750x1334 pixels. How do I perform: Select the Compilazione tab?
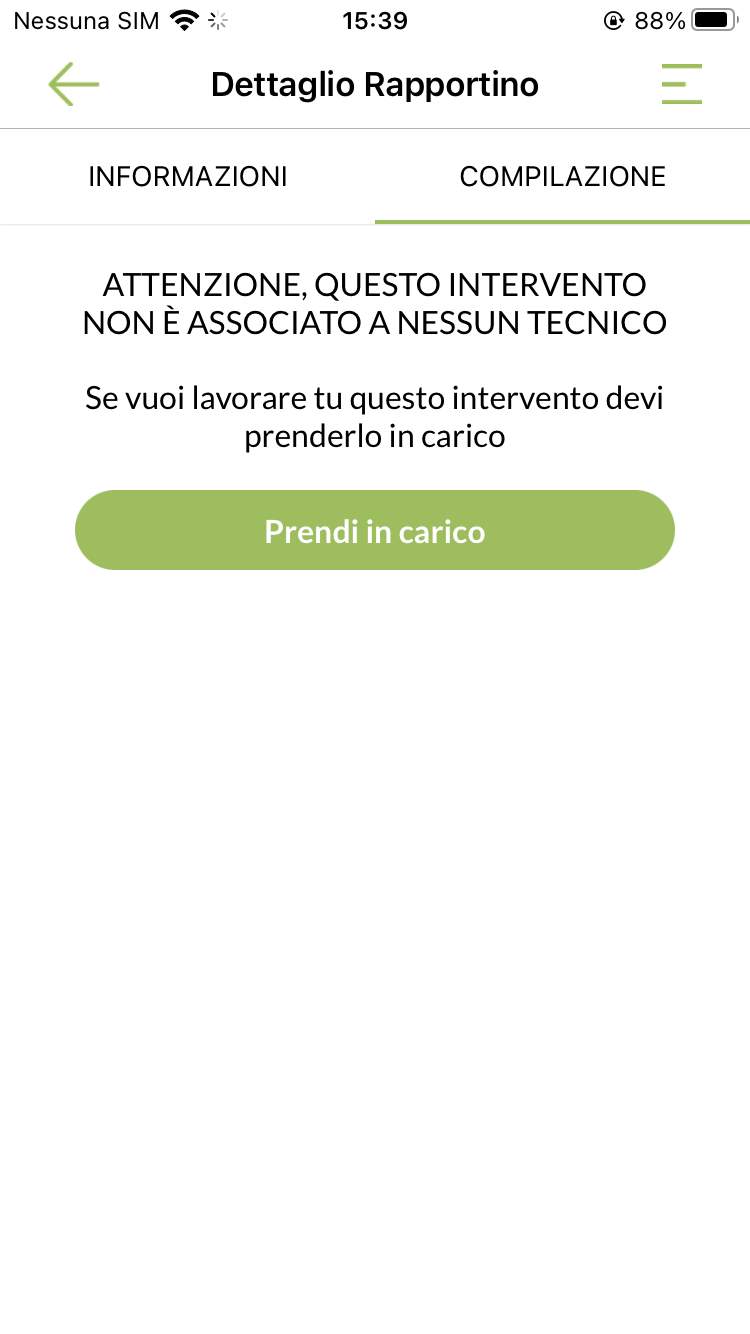click(562, 177)
